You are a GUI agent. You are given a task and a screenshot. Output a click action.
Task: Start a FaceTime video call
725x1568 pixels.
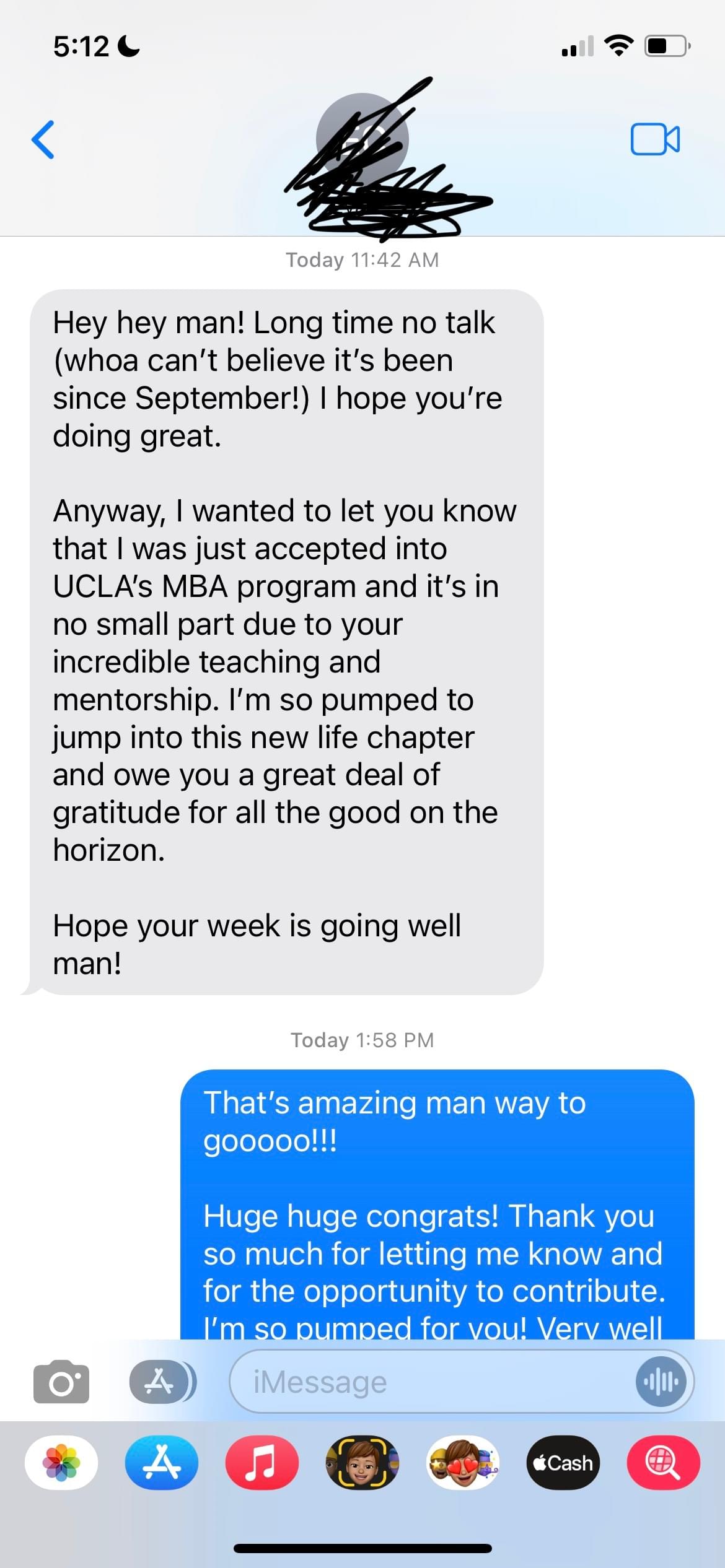[x=654, y=139]
